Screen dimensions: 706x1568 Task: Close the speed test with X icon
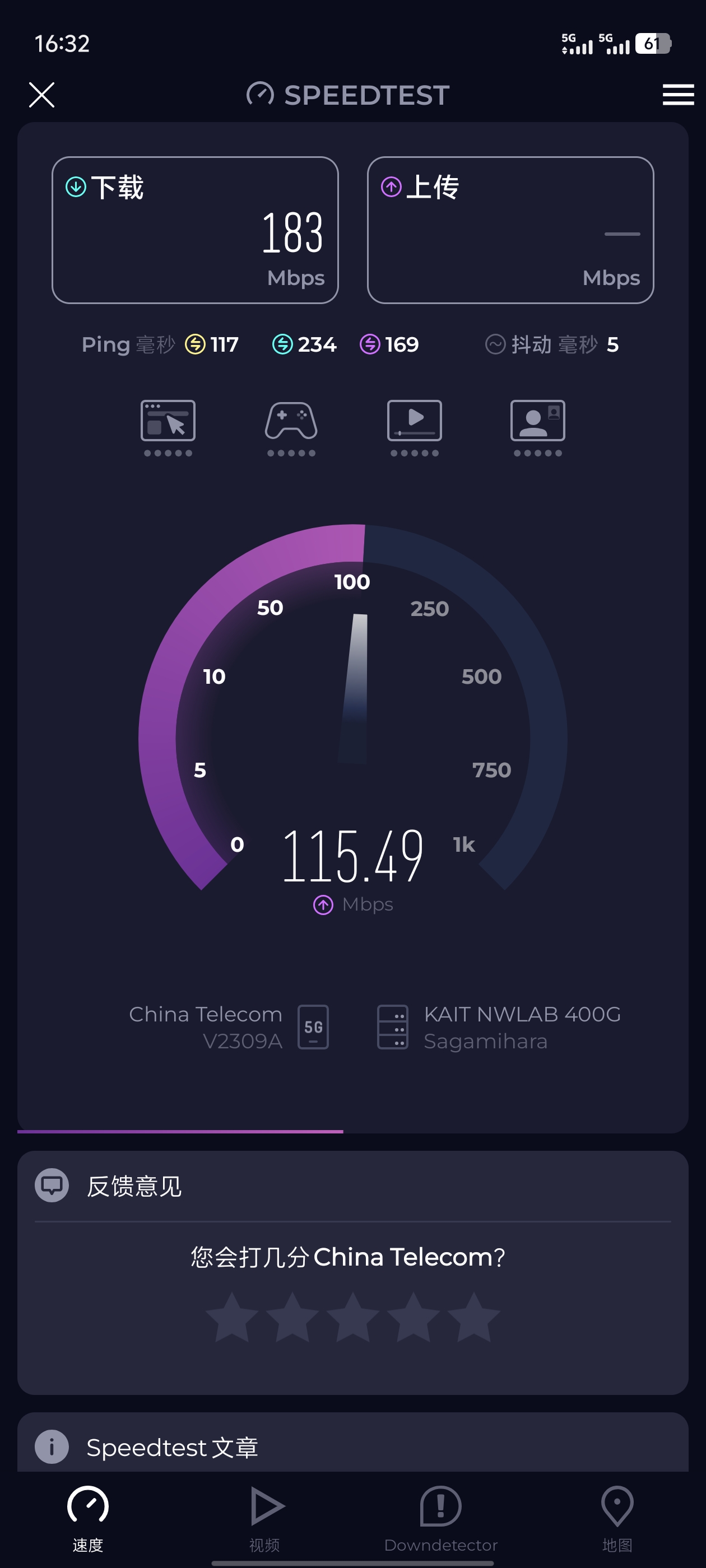click(x=41, y=95)
